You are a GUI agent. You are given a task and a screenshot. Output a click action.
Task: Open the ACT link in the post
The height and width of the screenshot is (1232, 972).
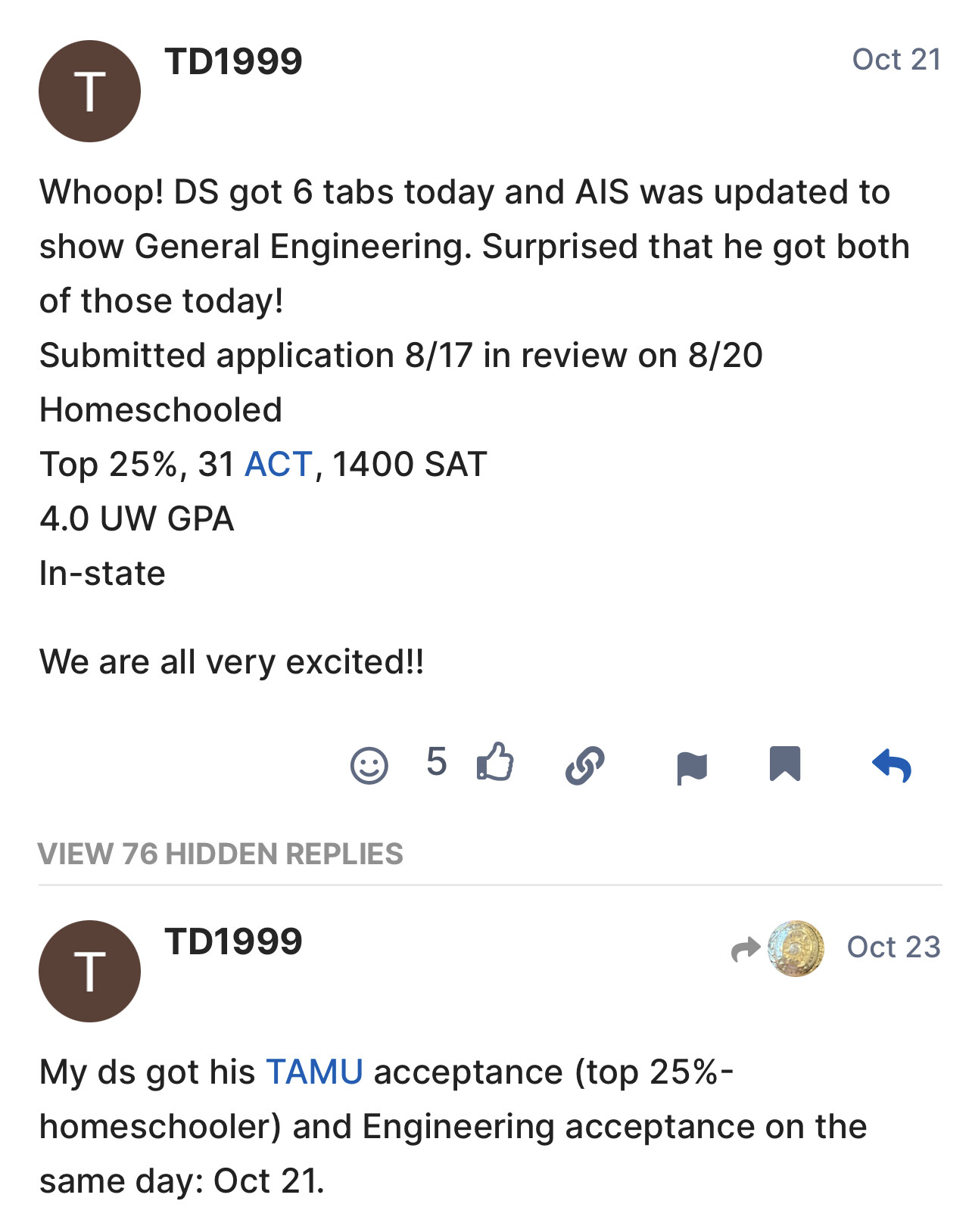coord(278,464)
